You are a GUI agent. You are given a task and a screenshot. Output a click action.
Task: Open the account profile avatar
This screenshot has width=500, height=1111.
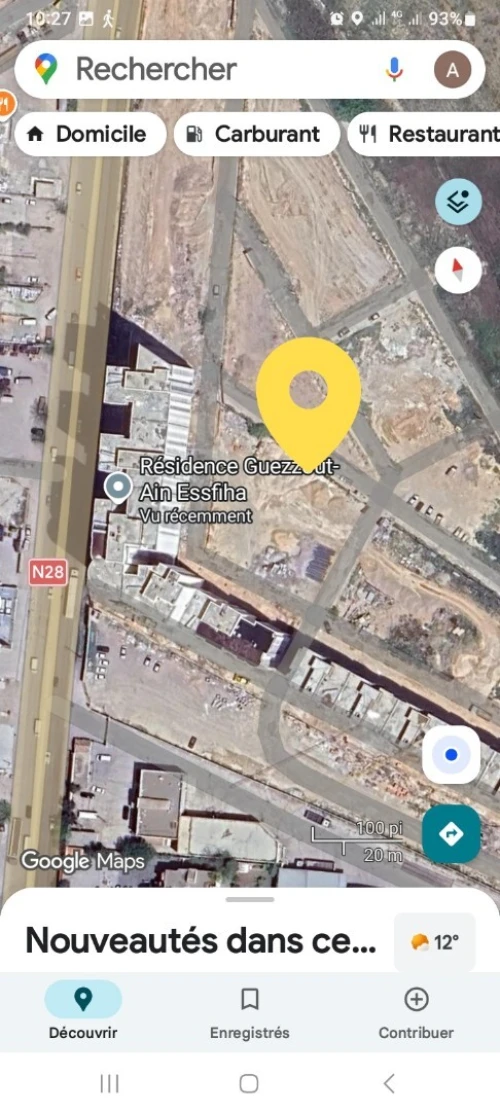[453, 69]
